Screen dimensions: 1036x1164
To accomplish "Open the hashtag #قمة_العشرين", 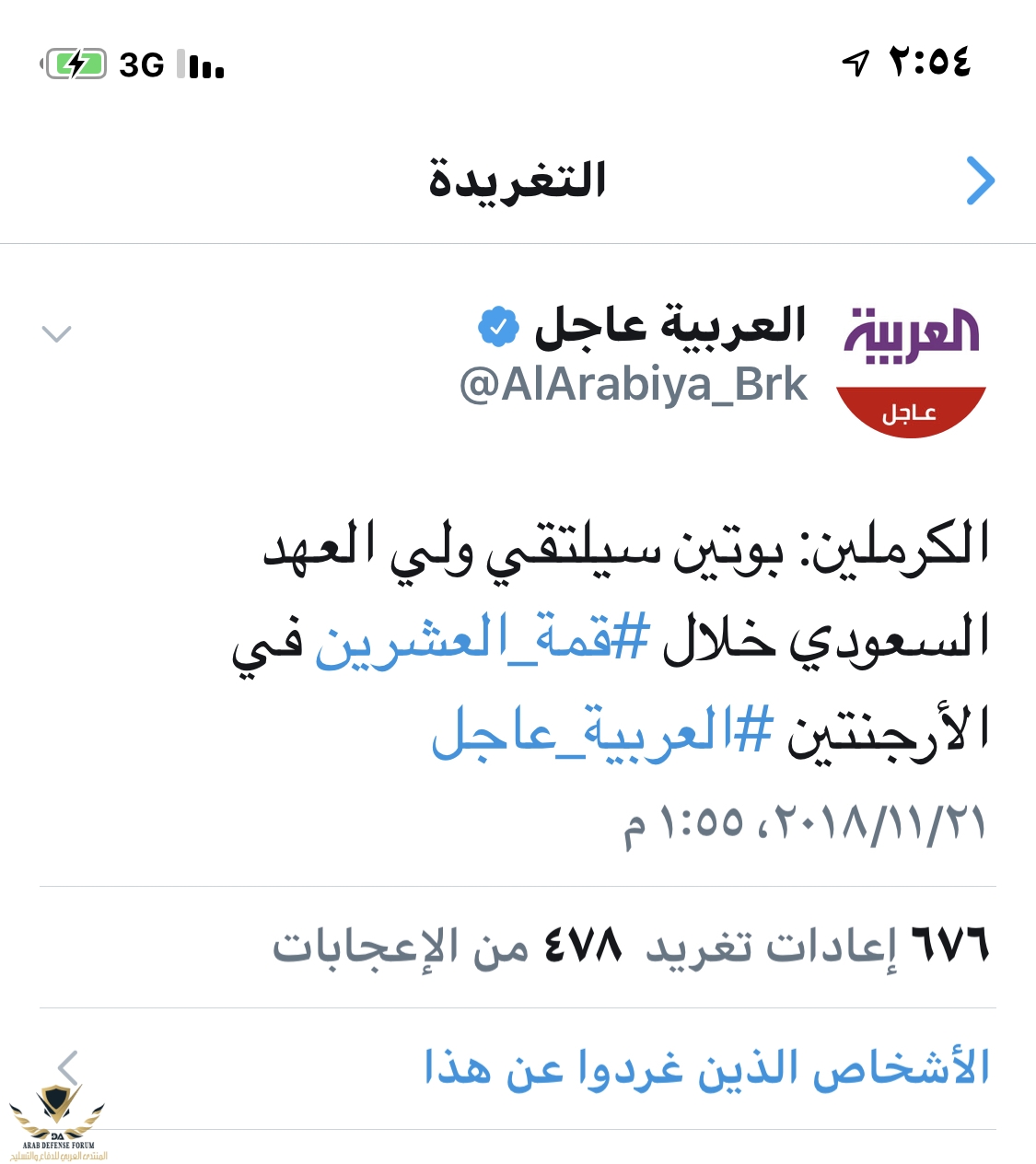I will point(483,638).
